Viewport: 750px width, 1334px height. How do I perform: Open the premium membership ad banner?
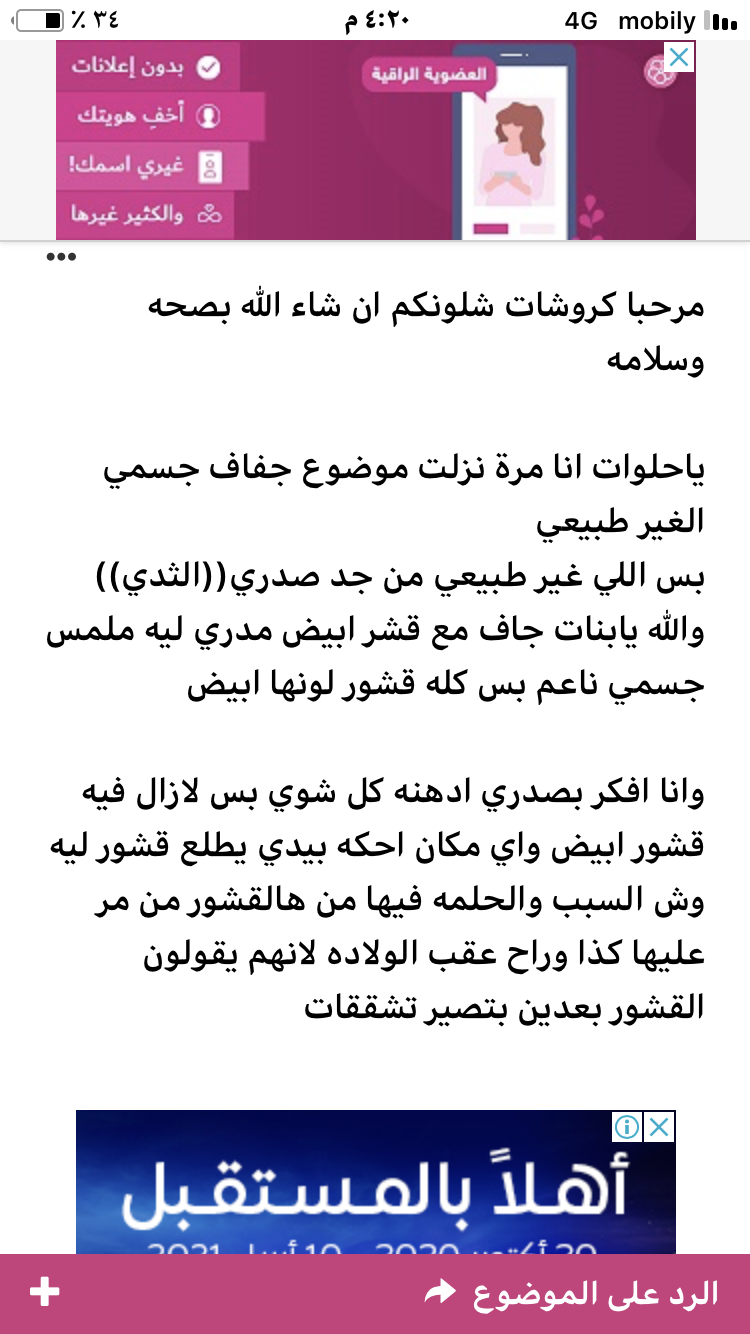[375, 140]
